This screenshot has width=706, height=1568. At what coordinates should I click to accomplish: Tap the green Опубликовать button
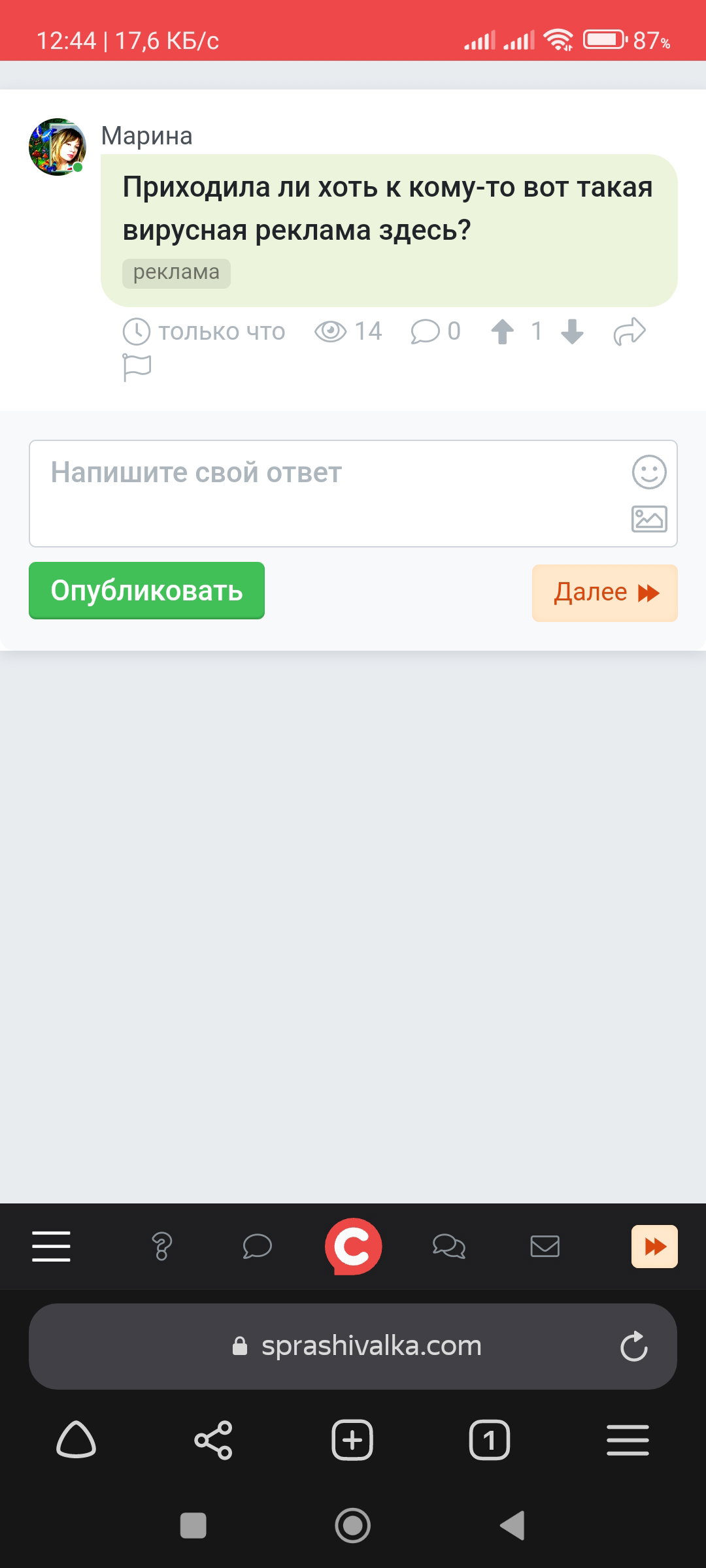click(x=146, y=590)
